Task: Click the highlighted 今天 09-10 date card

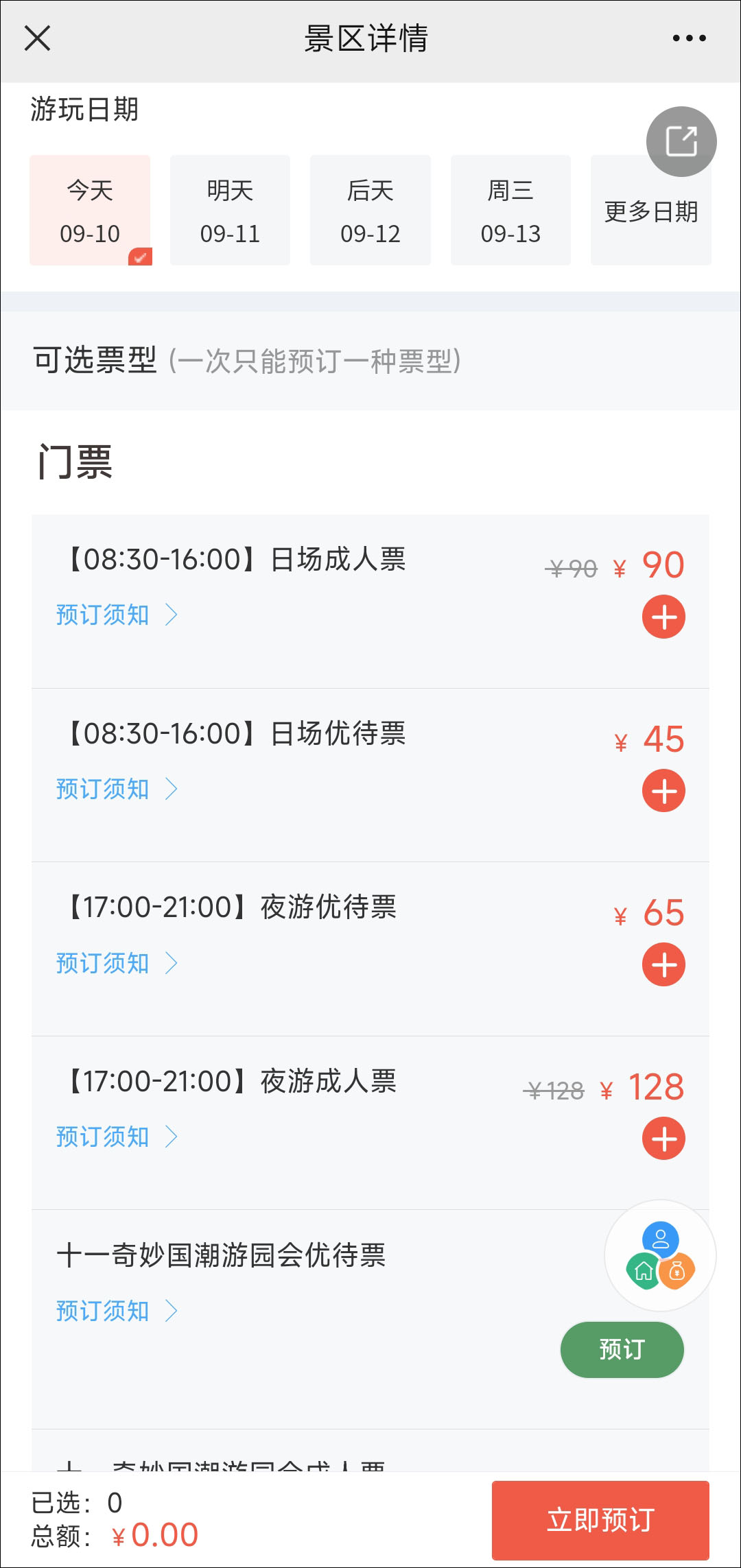Action: pos(89,210)
